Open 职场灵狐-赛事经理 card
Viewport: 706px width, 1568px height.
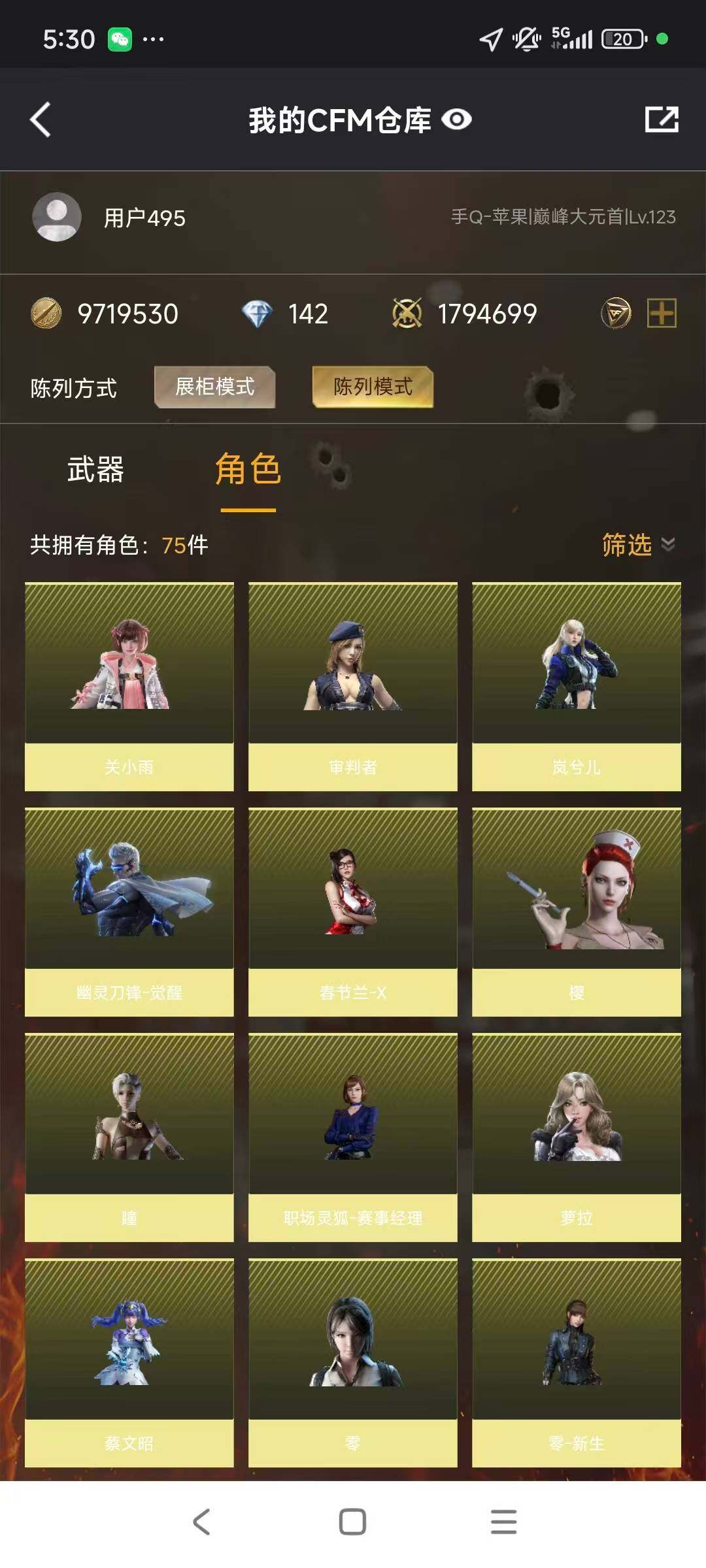[x=352, y=1137]
